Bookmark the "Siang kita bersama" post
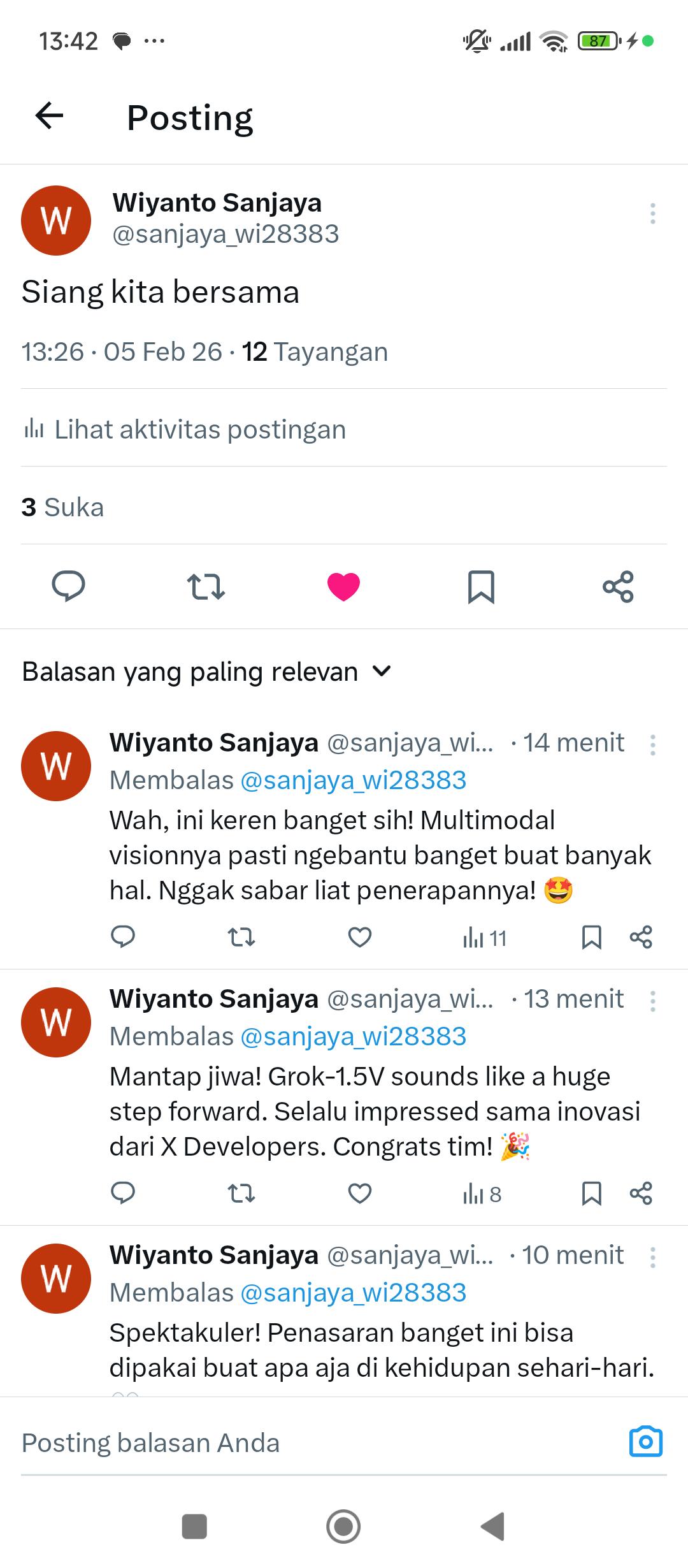The width and height of the screenshot is (688, 1568). tap(481, 586)
